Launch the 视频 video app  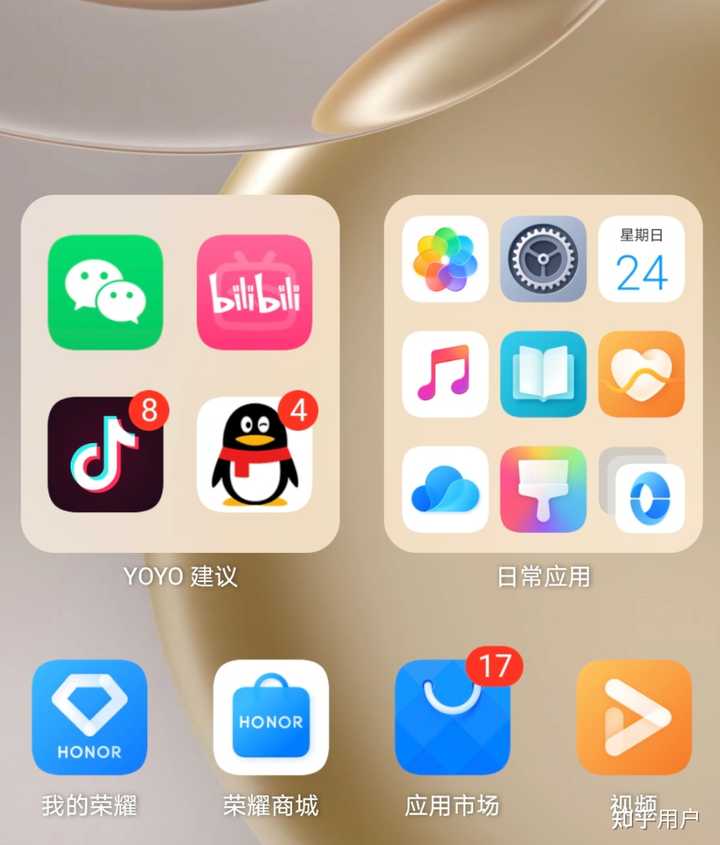pyautogui.click(x=634, y=717)
